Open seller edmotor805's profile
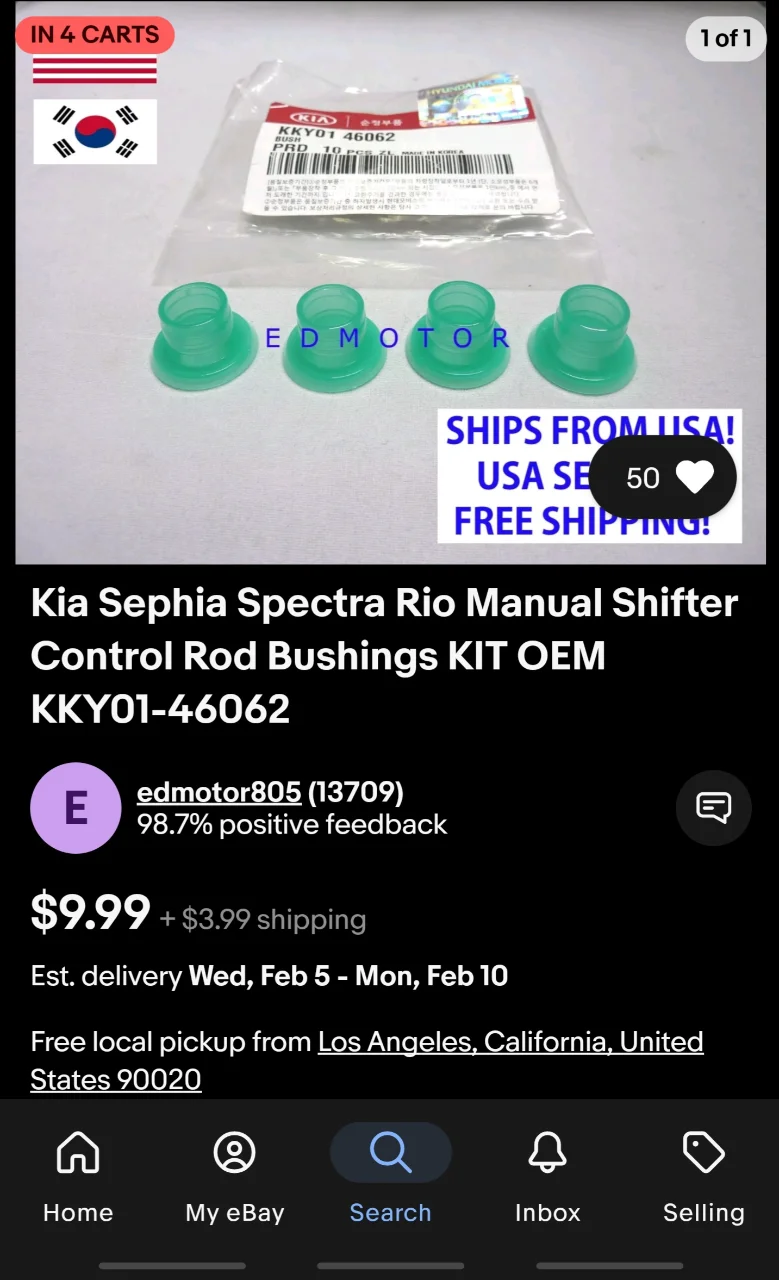Image resolution: width=779 pixels, height=1280 pixels. tap(219, 793)
